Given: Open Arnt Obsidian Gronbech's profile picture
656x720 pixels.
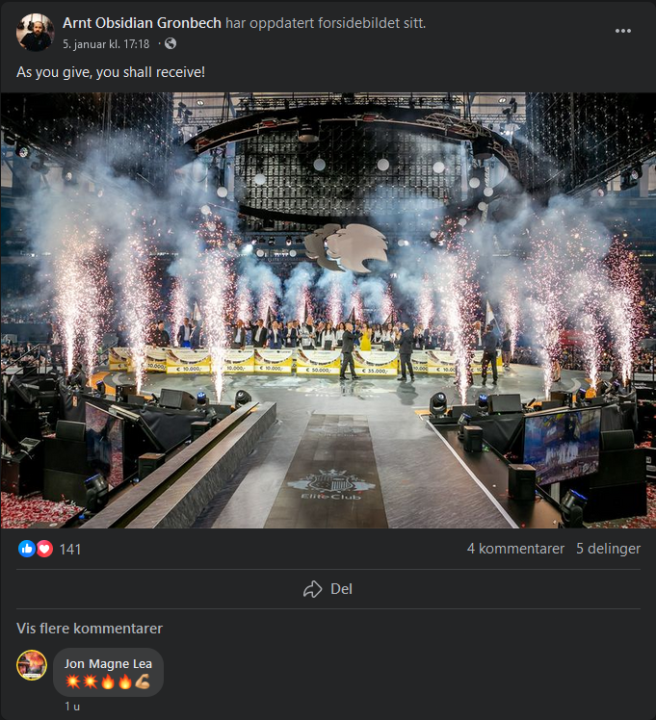Looking at the screenshot, I should click(35, 32).
